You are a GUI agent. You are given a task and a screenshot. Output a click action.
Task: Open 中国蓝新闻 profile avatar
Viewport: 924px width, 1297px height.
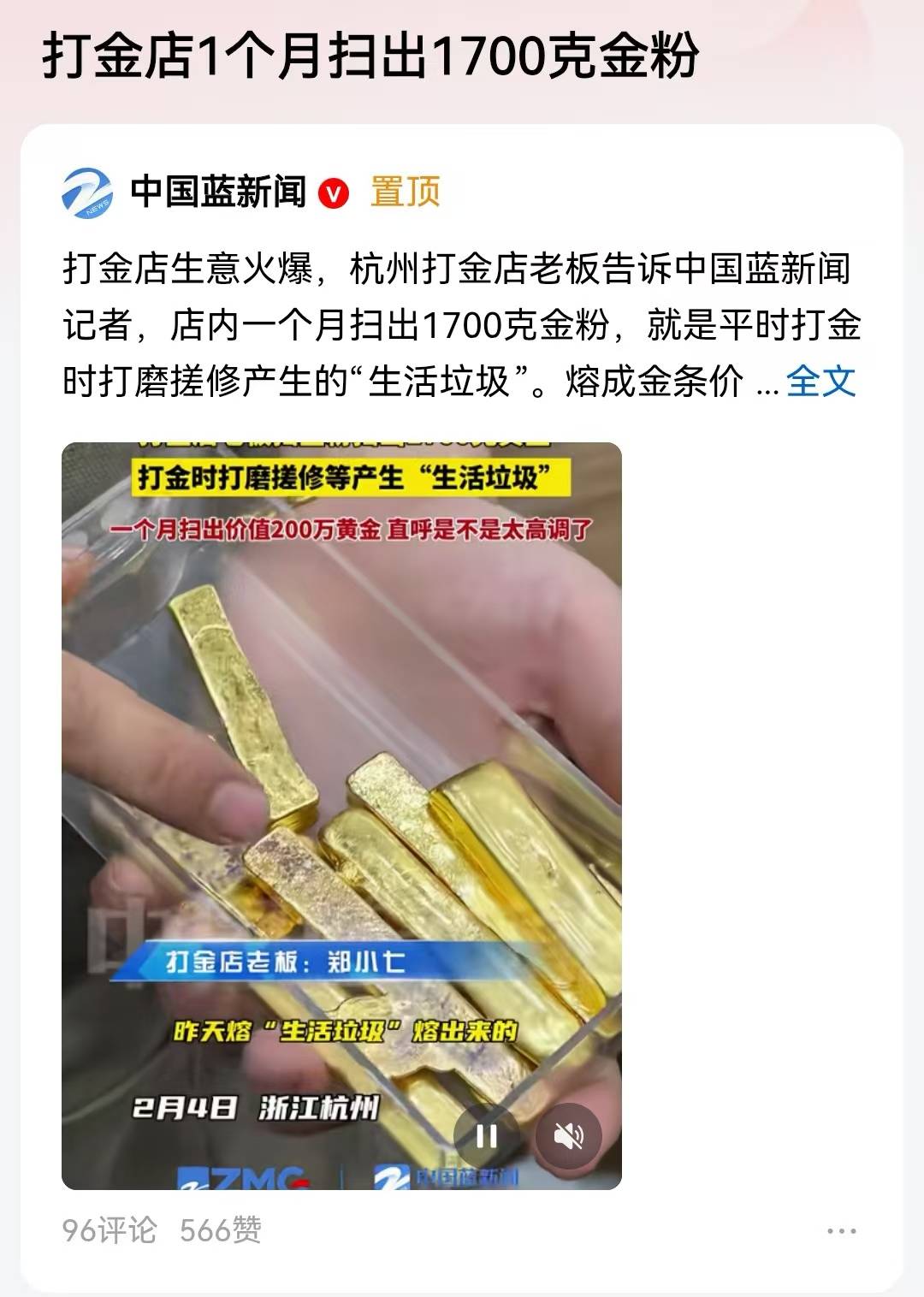click(86, 192)
